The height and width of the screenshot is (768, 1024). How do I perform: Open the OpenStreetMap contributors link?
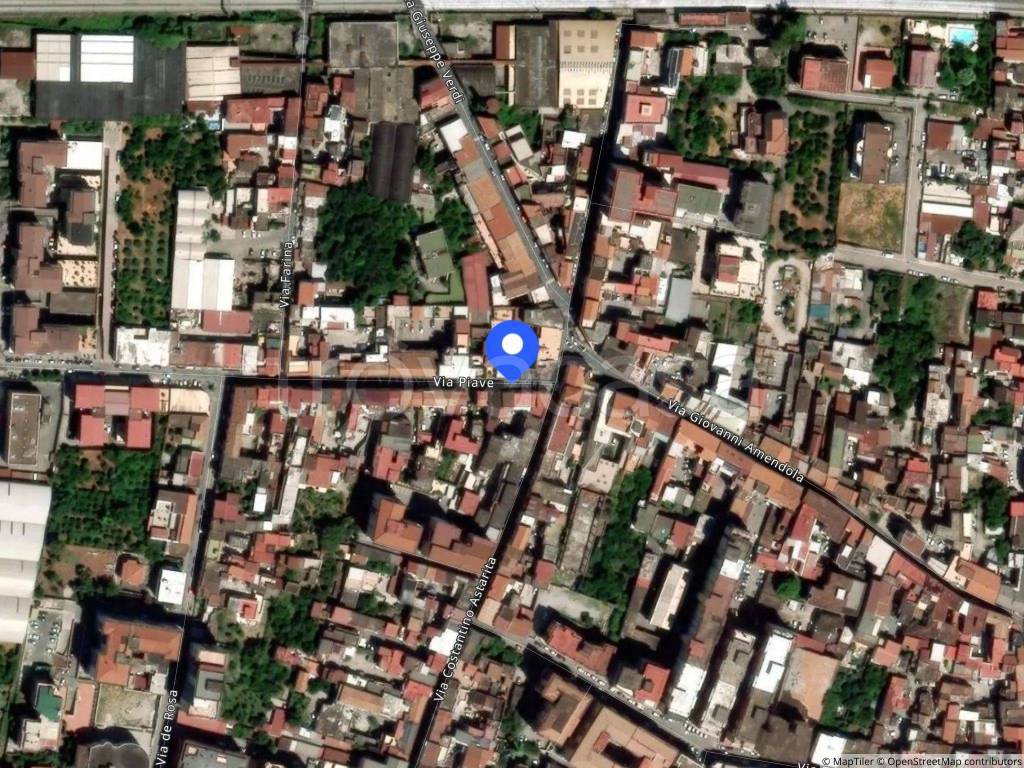pos(953,761)
